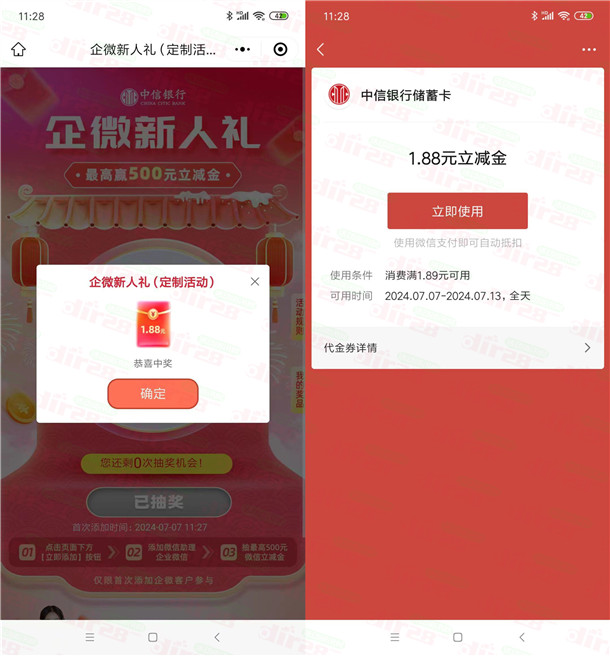Screen dimensions: 610x656
Task: Tap the home icon in the mini-program header
Action: [x=18, y=49]
